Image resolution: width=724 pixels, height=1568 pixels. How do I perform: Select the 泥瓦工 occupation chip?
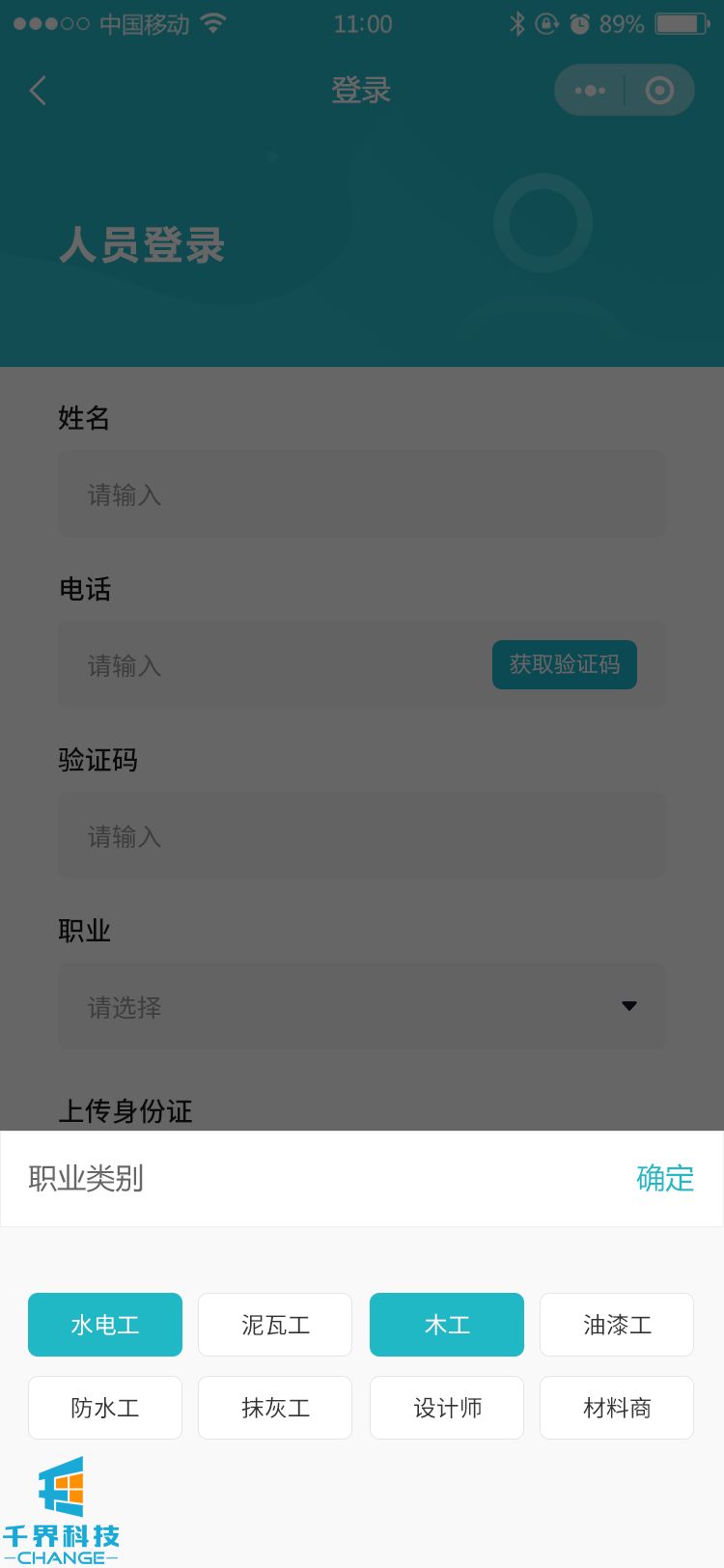275,1325
